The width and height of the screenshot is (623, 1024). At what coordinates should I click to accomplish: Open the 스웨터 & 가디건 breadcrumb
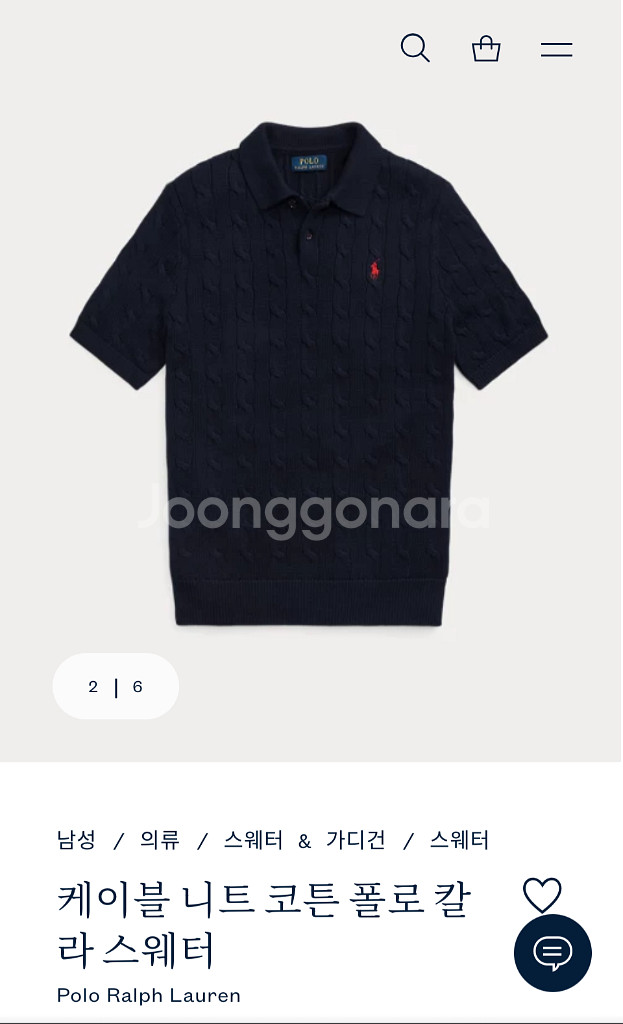point(304,840)
